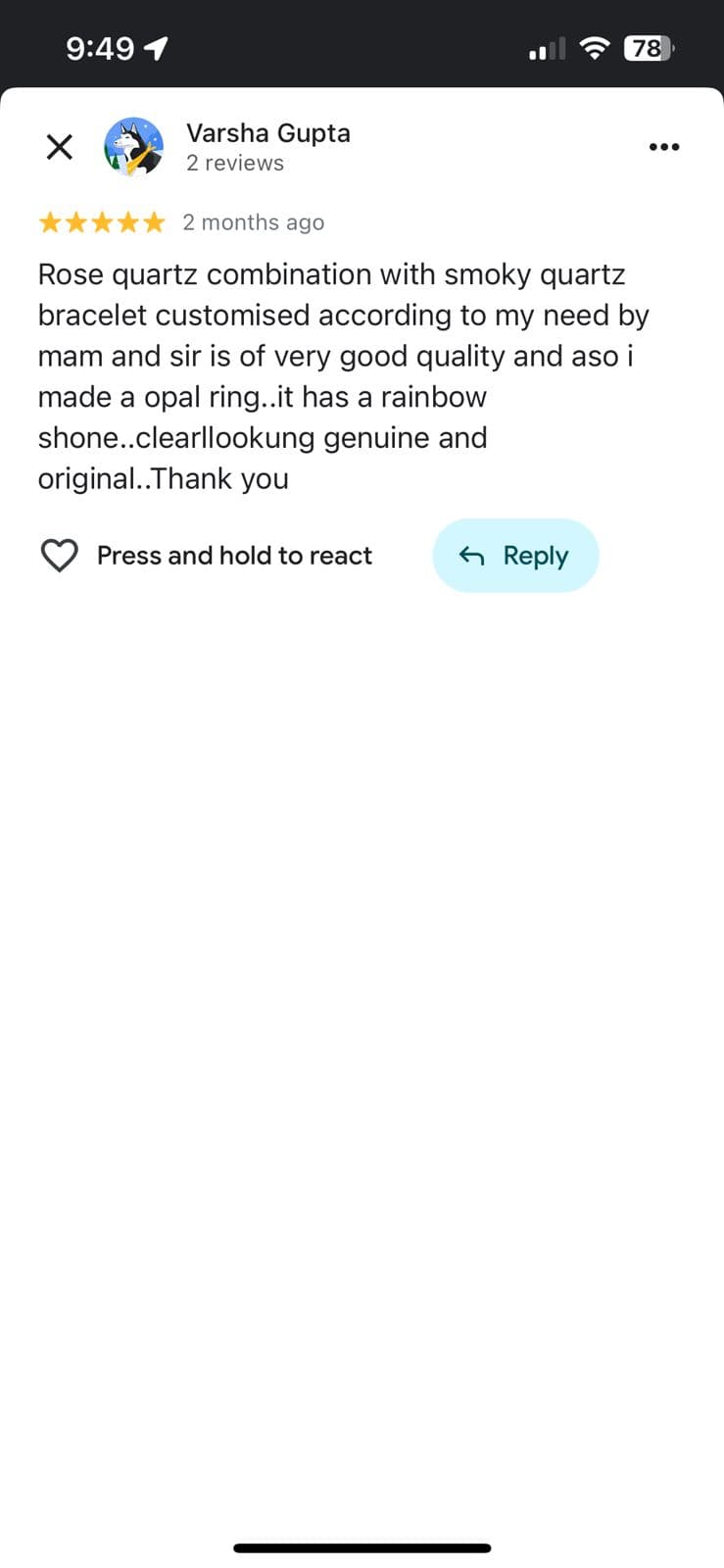Tap the Reply button
Viewport: 724px width, 1568px height.
point(516,555)
